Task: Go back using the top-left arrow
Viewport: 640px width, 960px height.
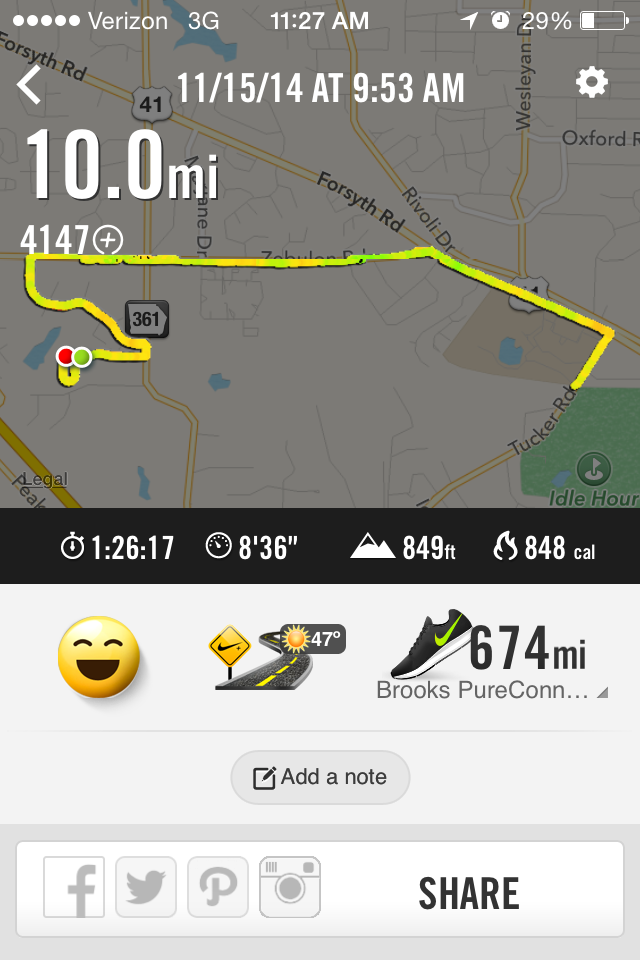Action: (x=30, y=86)
